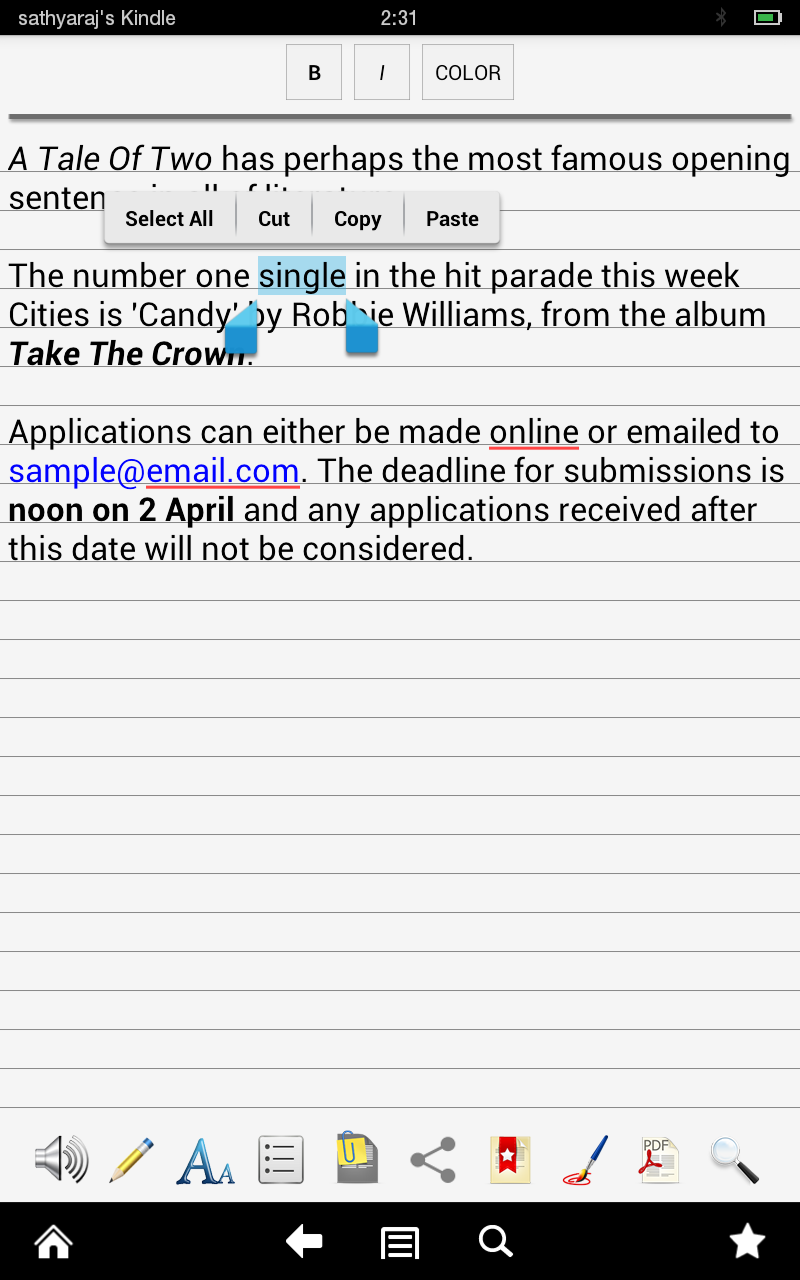The height and width of the screenshot is (1280, 800).
Task: Choose Select All in the popup
Action: click(169, 219)
